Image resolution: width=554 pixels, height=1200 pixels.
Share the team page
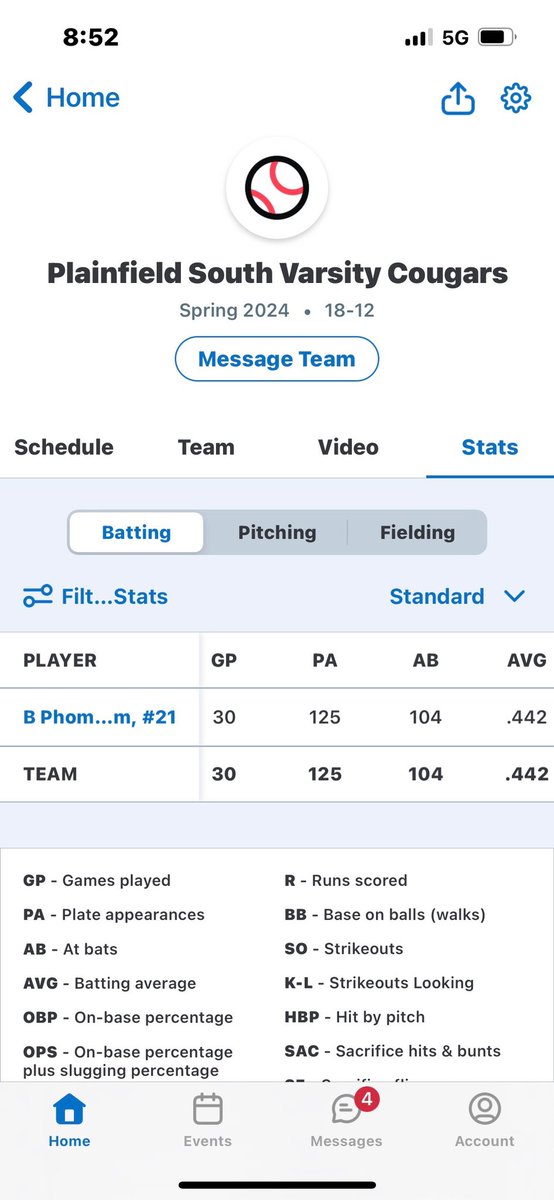(x=458, y=98)
